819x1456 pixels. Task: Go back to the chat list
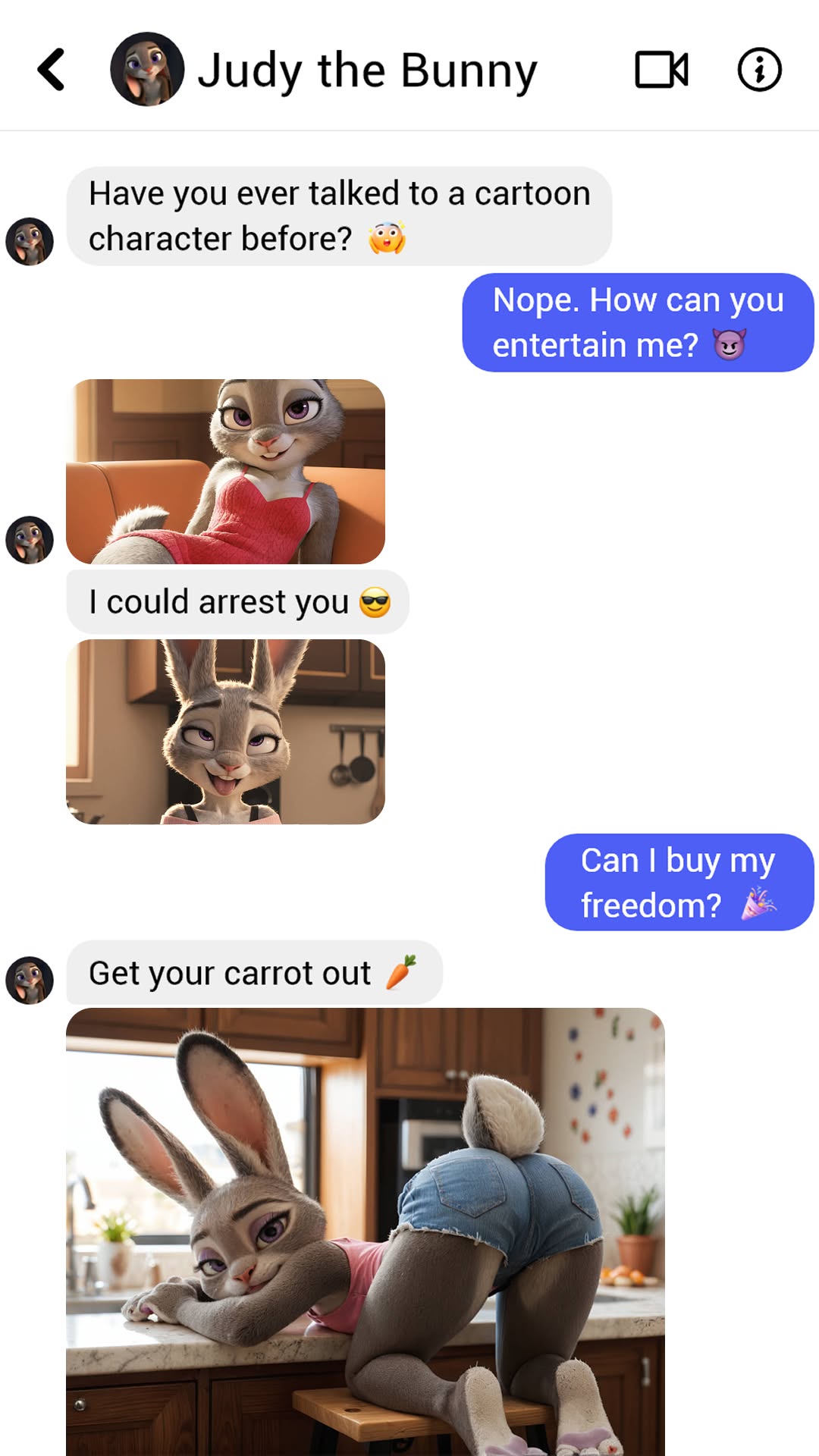tap(52, 70)
